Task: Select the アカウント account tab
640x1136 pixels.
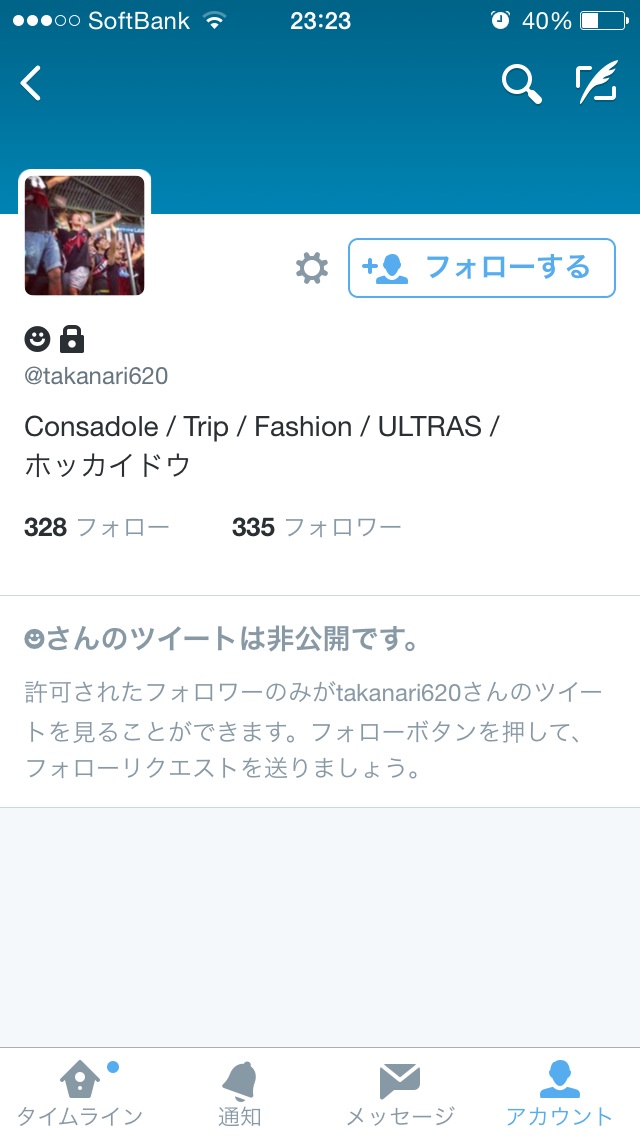Action: 559,1093
